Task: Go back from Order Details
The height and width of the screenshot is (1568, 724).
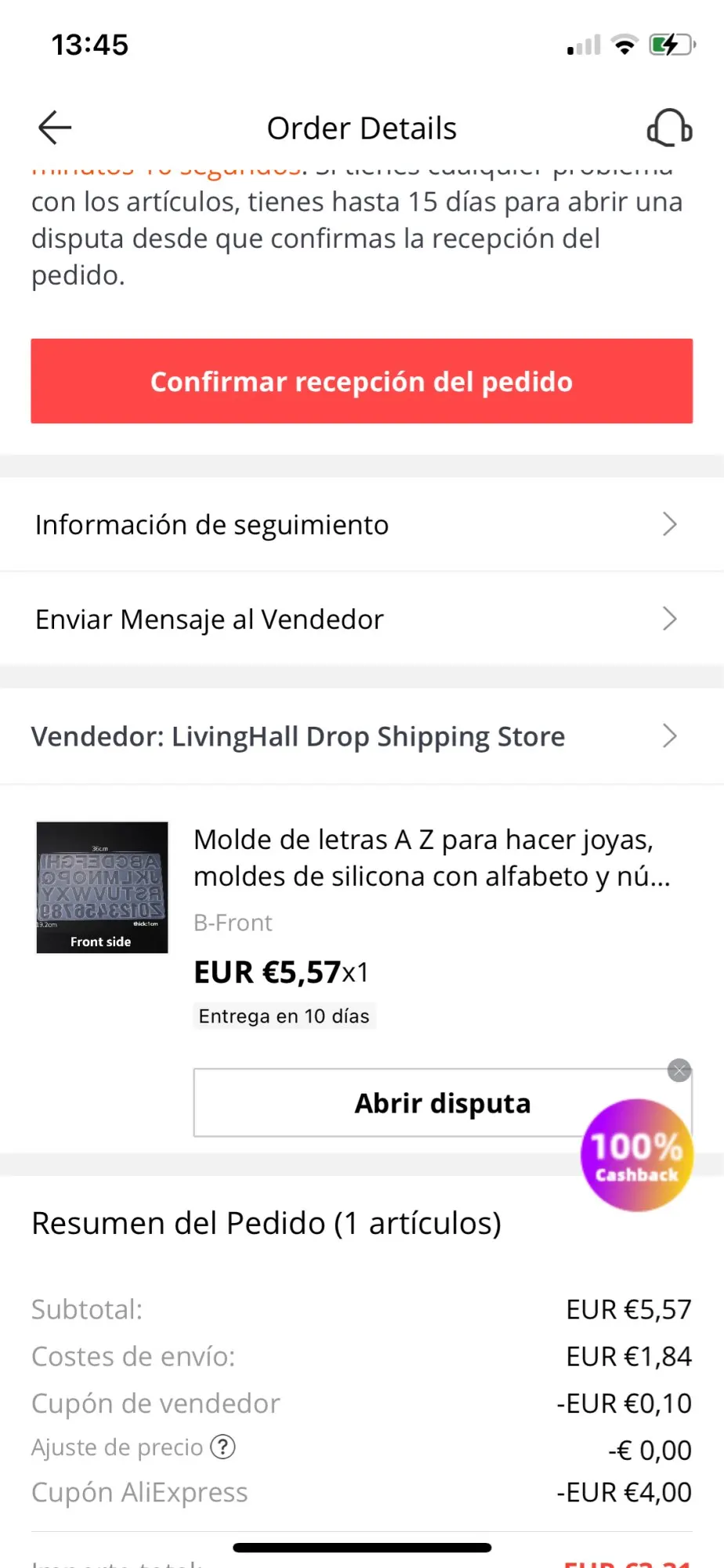Action: pyautogui.click(x=55, y=128)
